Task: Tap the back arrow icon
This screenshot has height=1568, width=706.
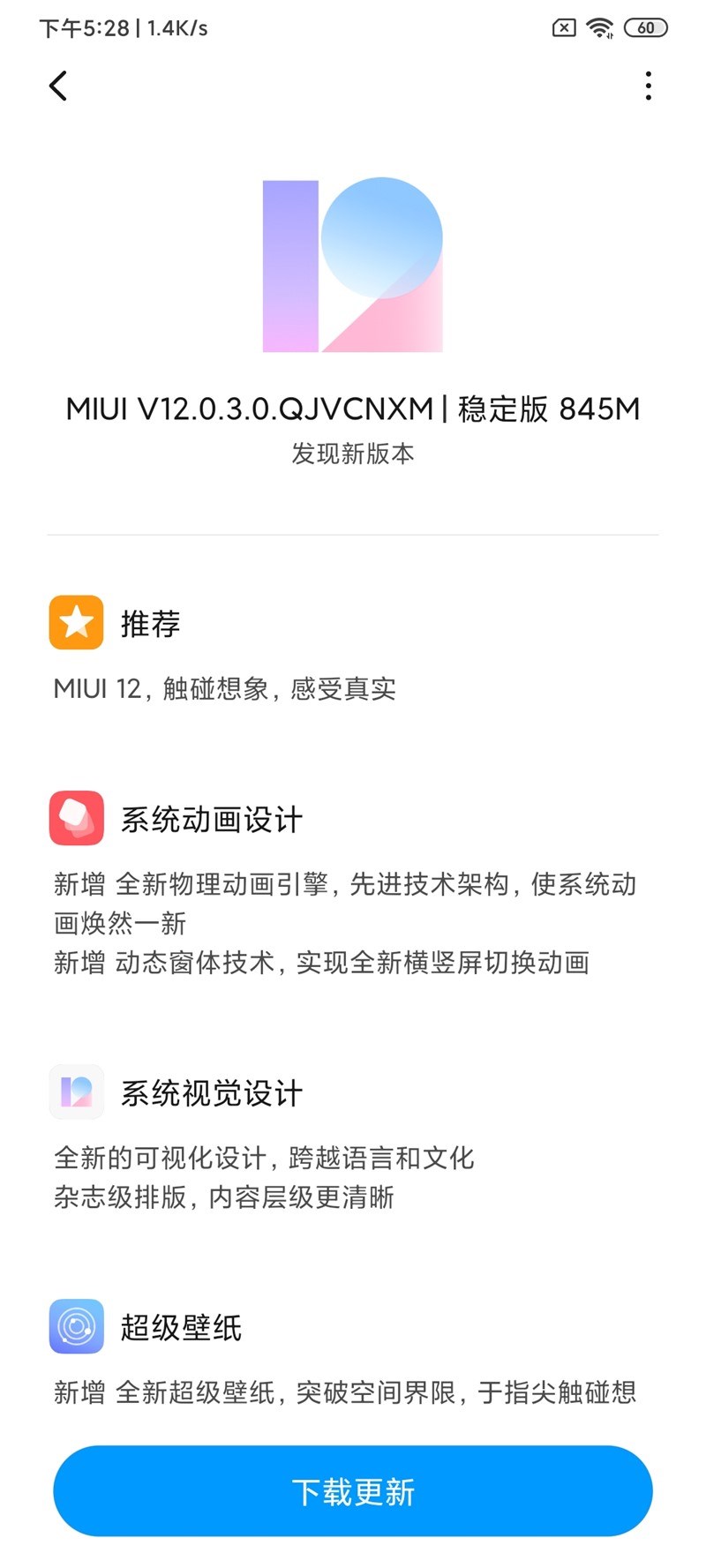Action: 57,86
